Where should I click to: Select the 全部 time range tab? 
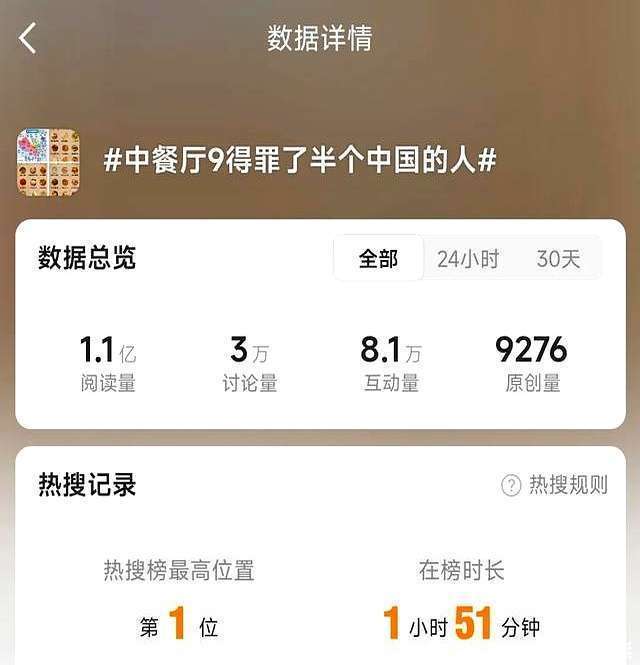point(378,259)
